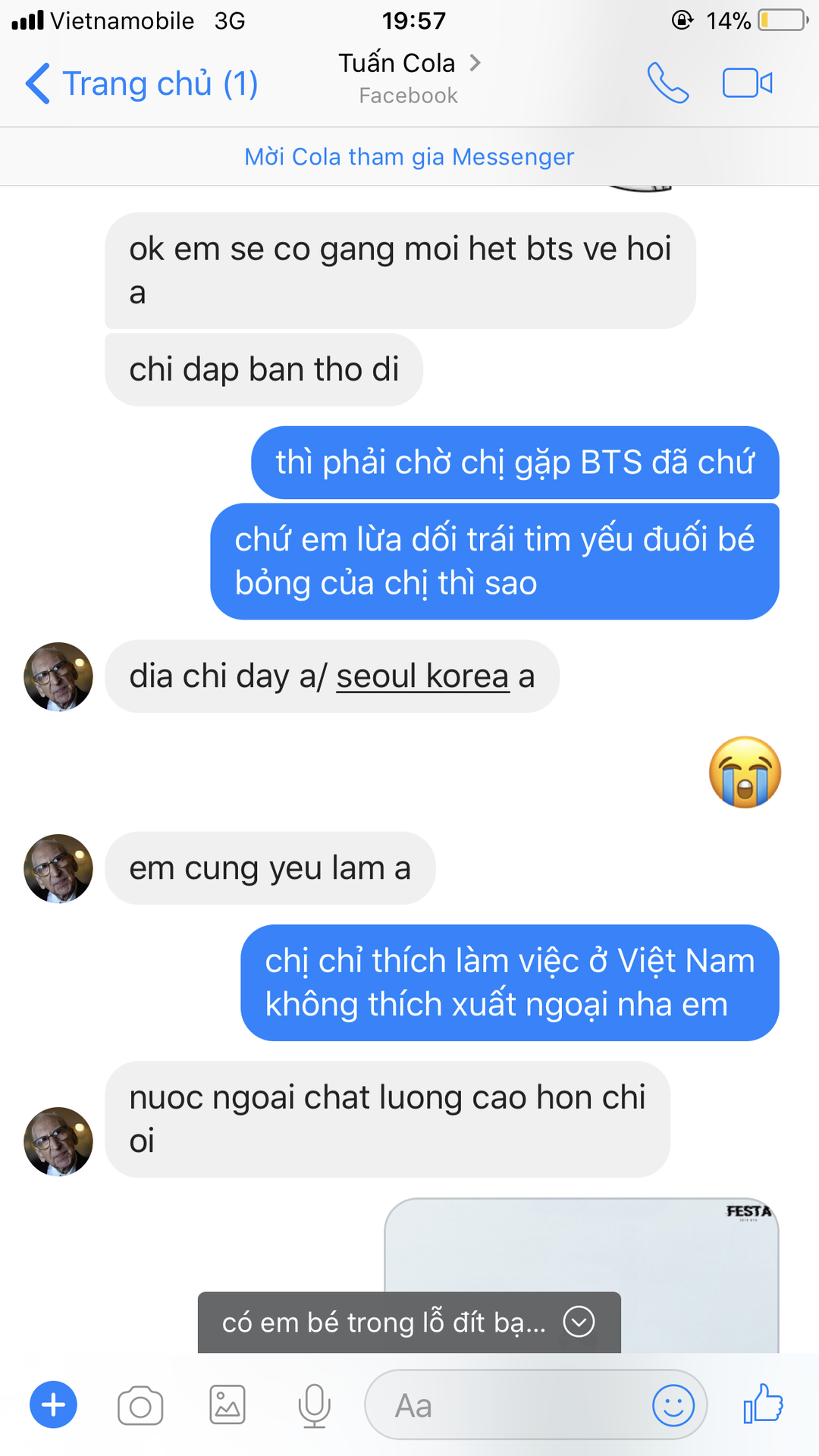Open the emoji picker in message box
The image size is (819, 1456).
[673, 1406]
